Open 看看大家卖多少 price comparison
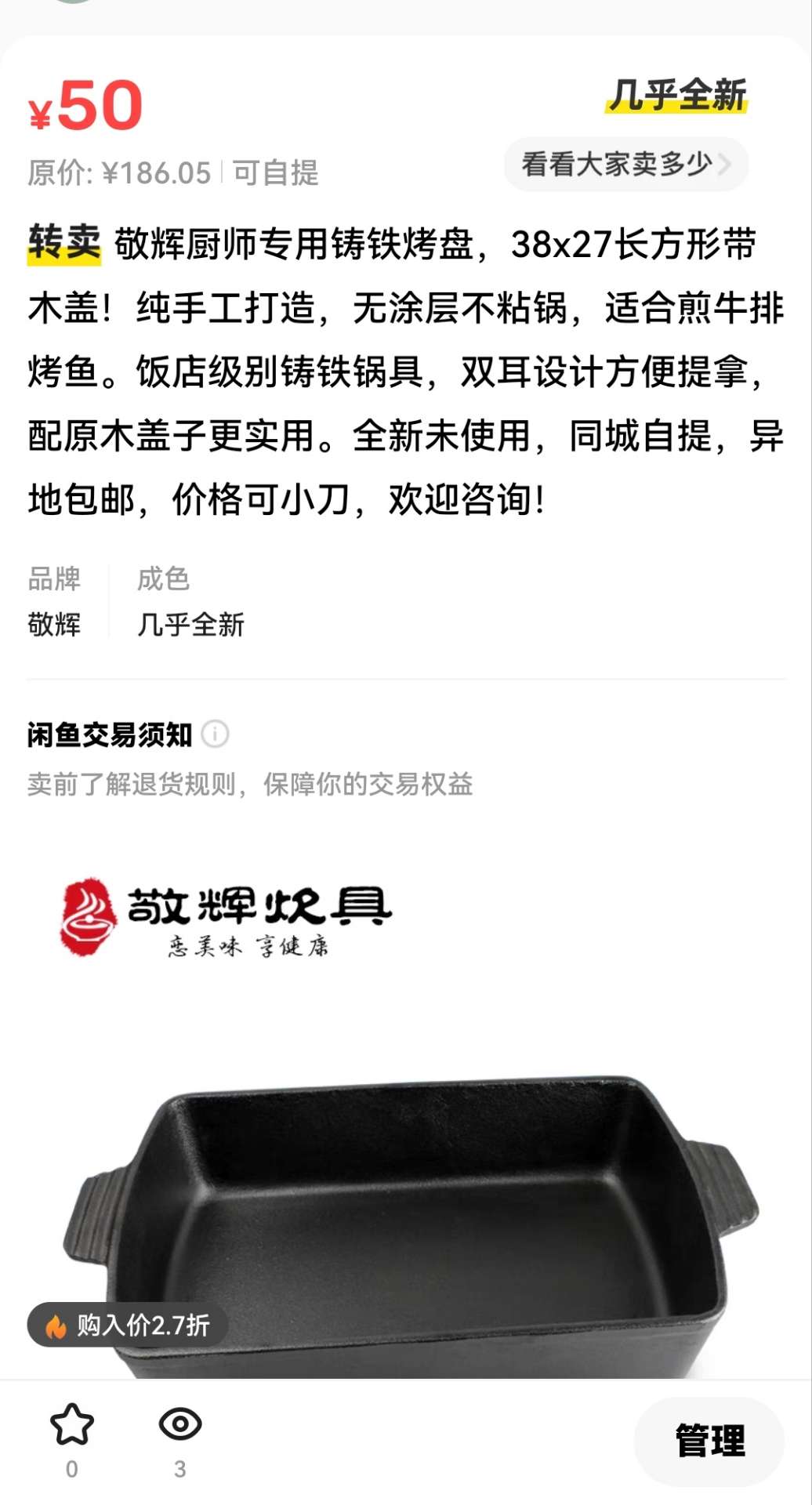The width and height of the screenshot is (812, 1505). [625, 165]
